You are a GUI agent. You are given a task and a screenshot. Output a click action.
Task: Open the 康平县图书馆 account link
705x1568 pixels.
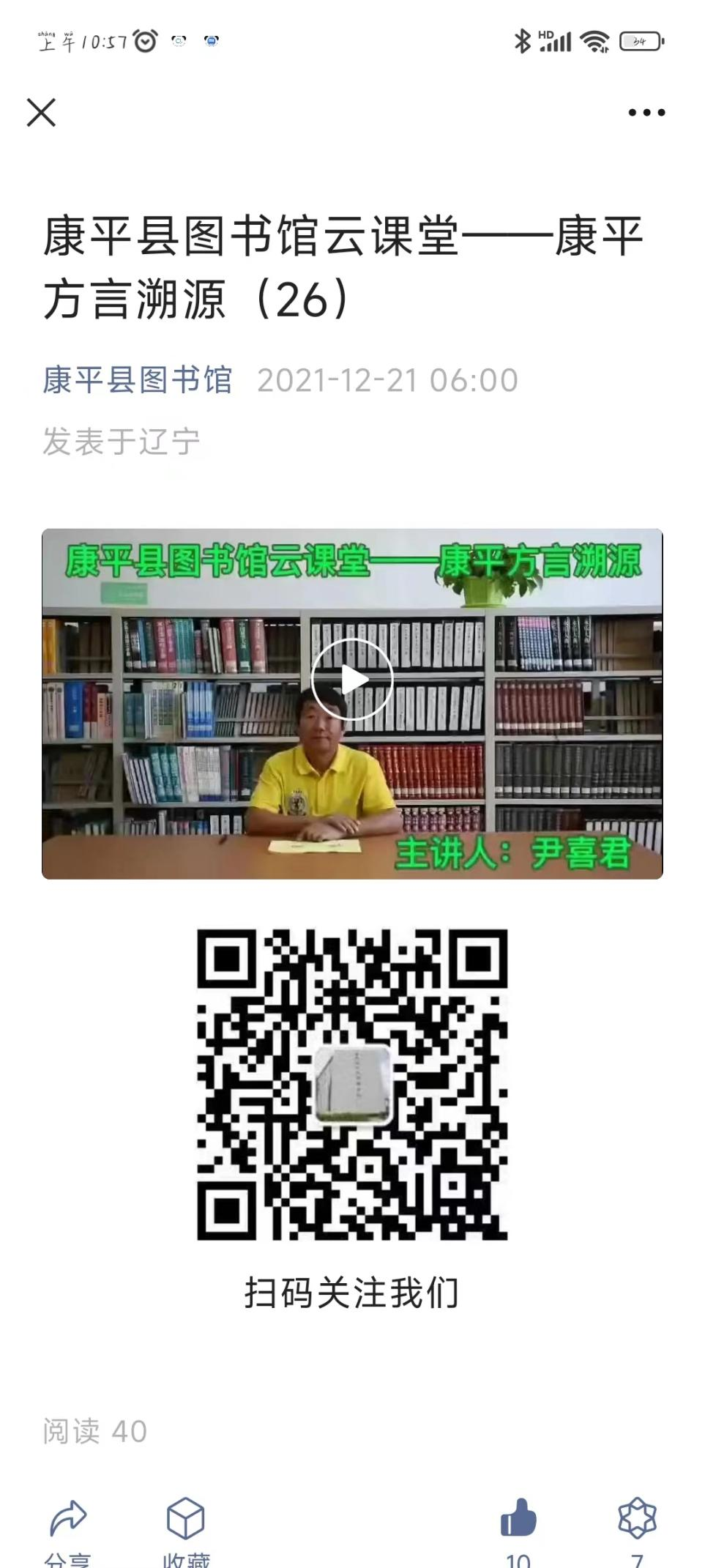138,380
